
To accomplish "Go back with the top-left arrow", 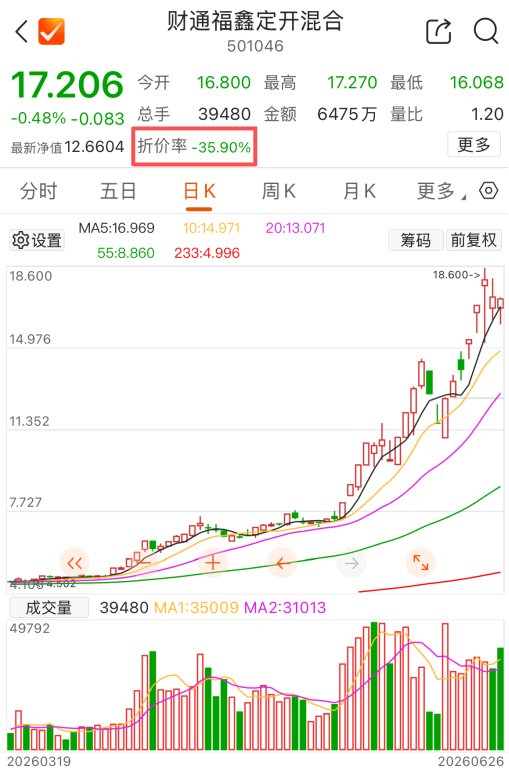I will [x=22, y=31].
